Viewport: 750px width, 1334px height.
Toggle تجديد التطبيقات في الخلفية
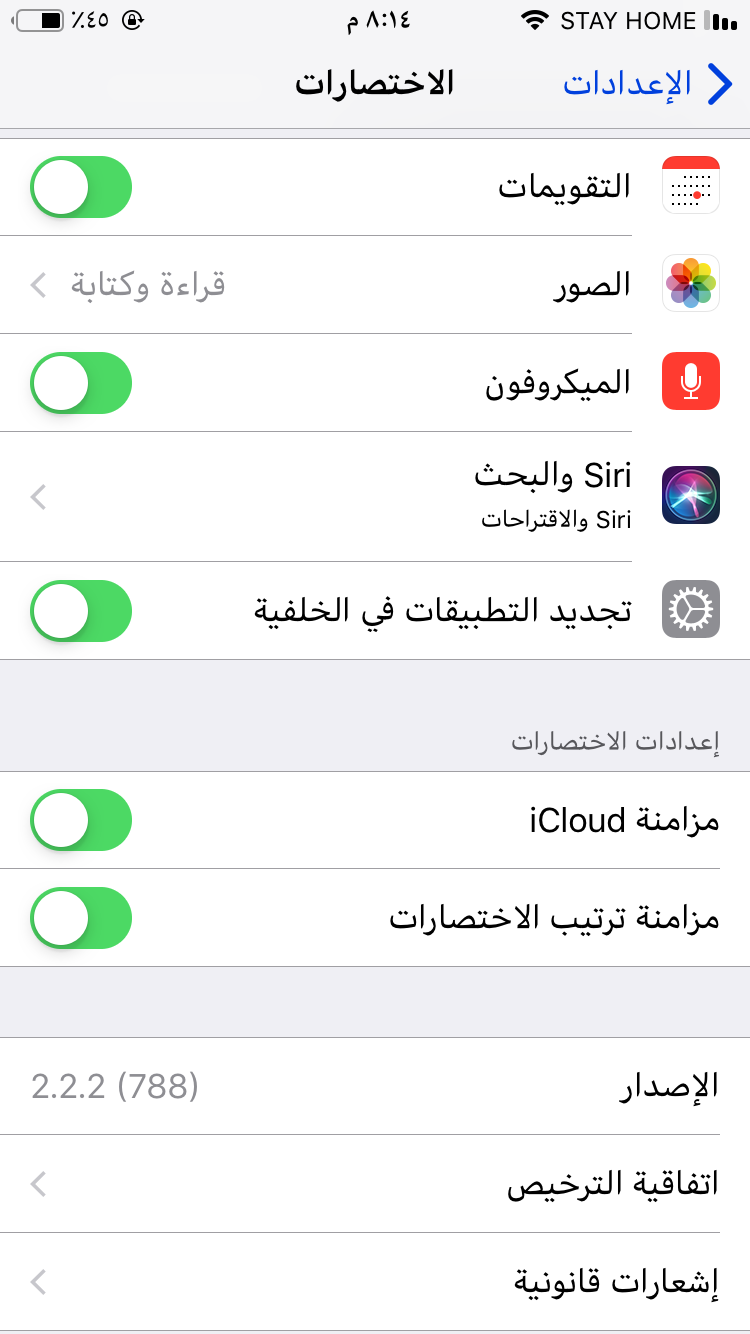(81, 610)
